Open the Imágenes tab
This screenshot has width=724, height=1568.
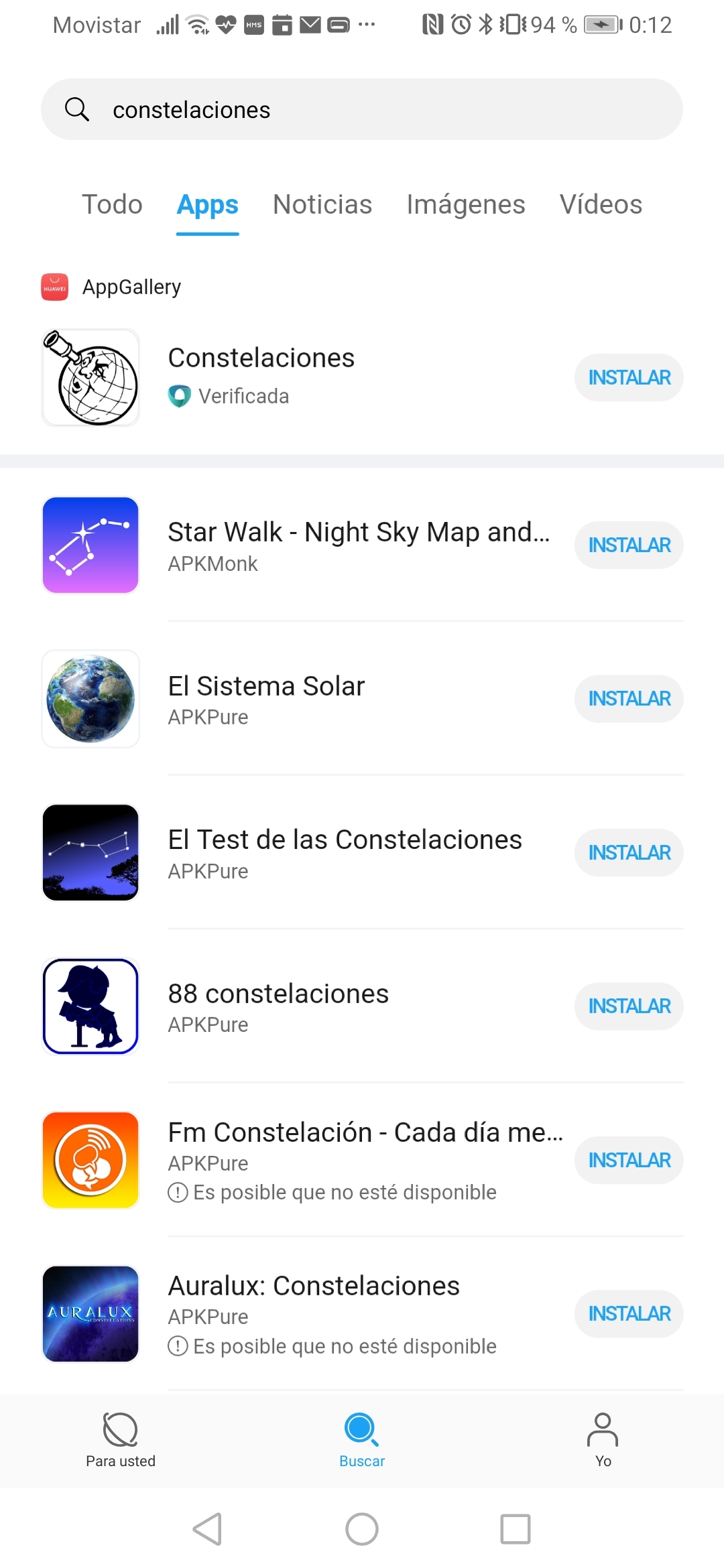[466, 204]
